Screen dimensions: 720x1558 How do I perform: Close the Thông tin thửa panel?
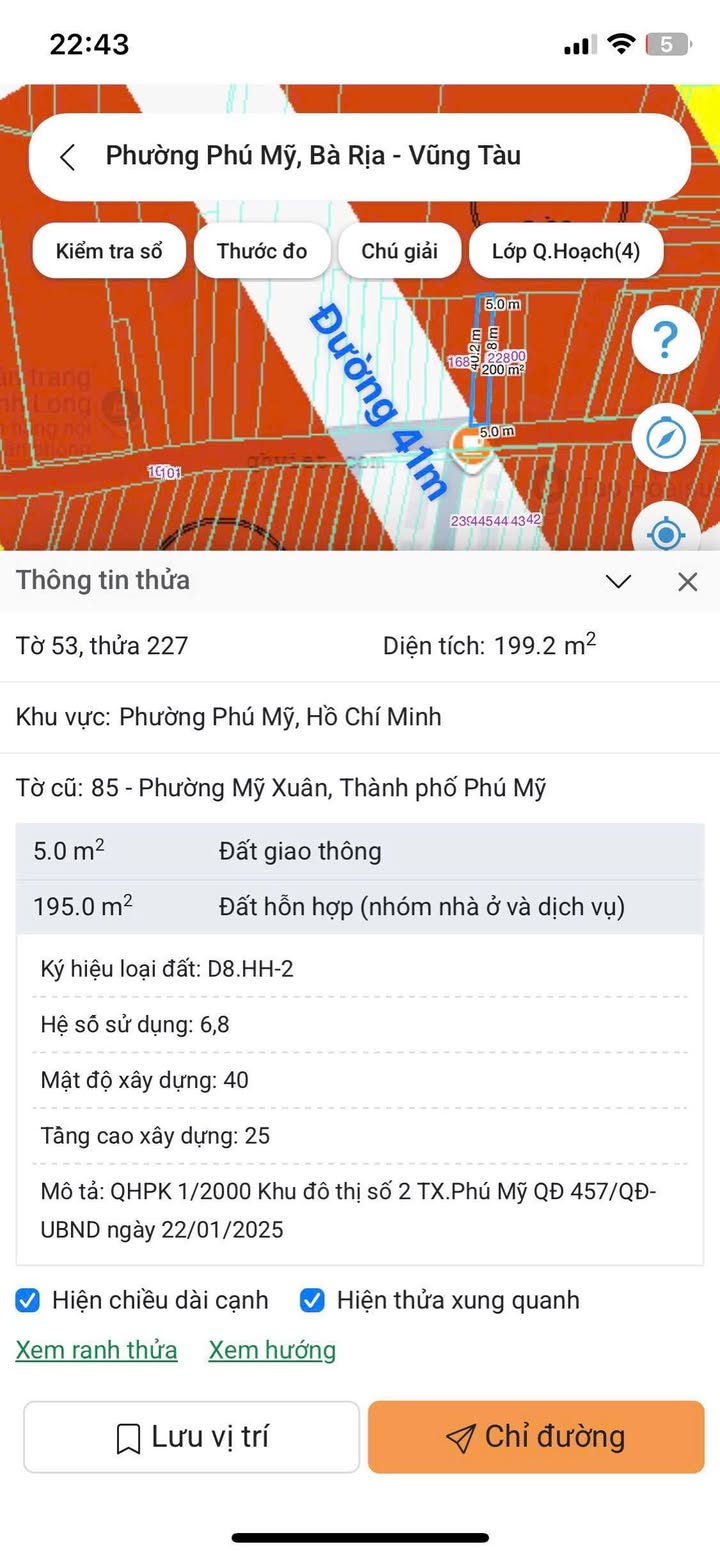pos(688,582)
